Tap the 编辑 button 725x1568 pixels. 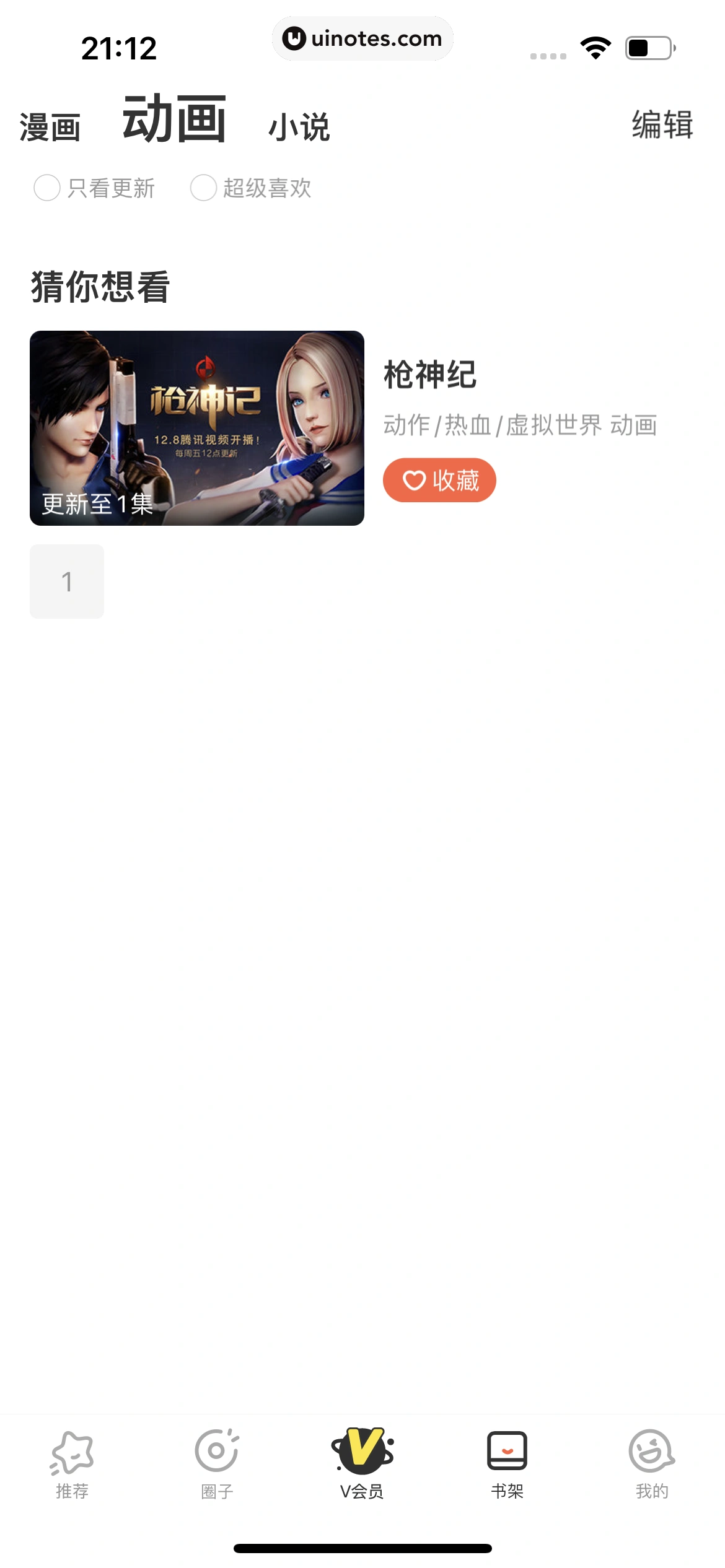(x=661, y=125)
